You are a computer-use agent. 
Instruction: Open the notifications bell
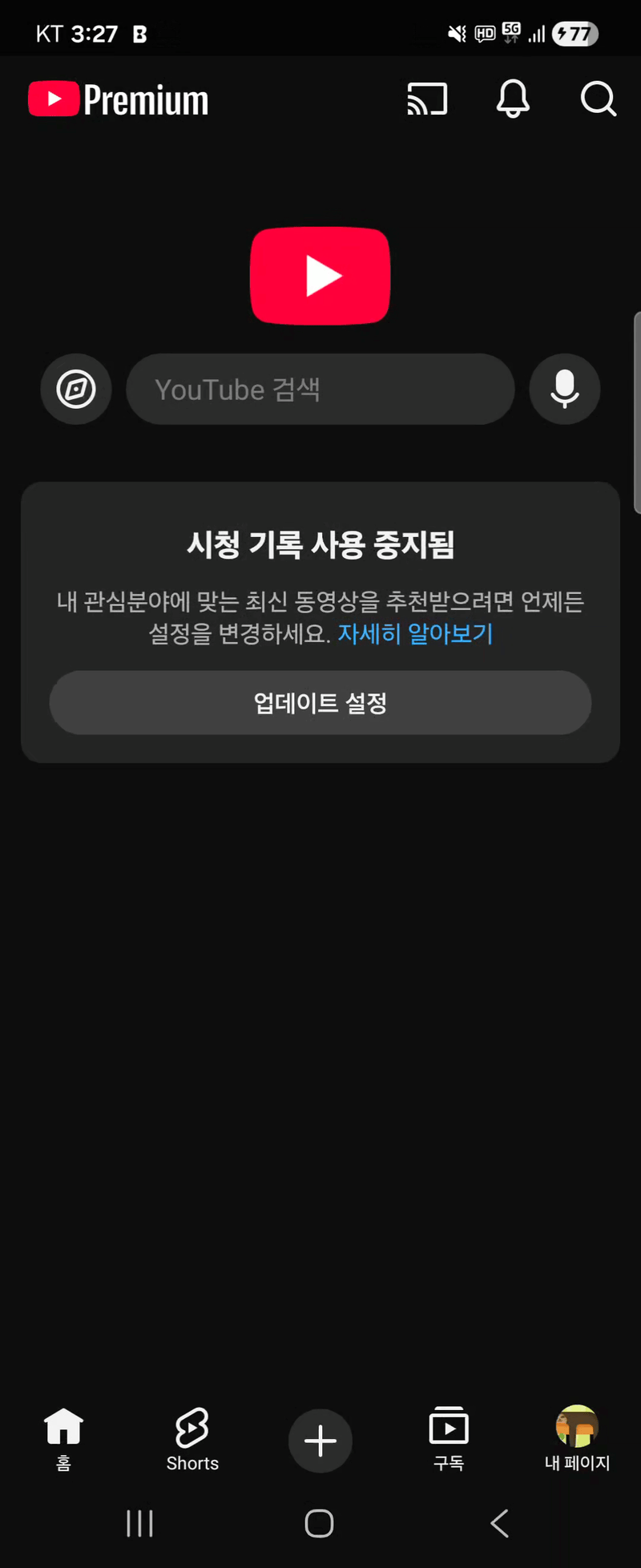[513, 100]
